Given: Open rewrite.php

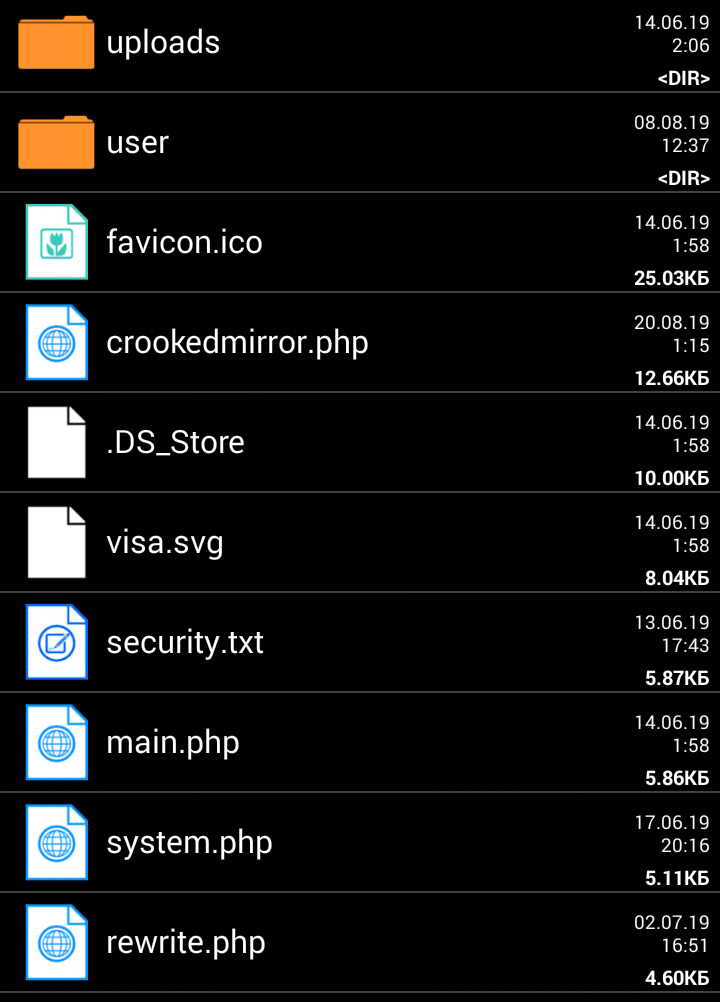Looking at the screenshot, I should [186, 942].
